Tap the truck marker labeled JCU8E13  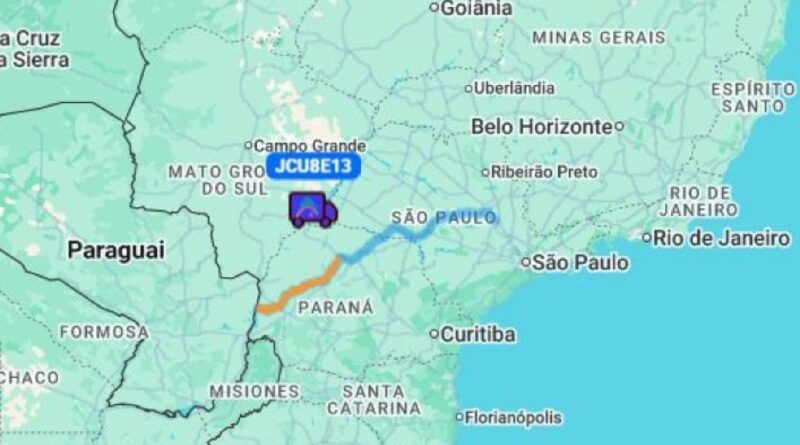pyautogui.click(x=312, y=208)
